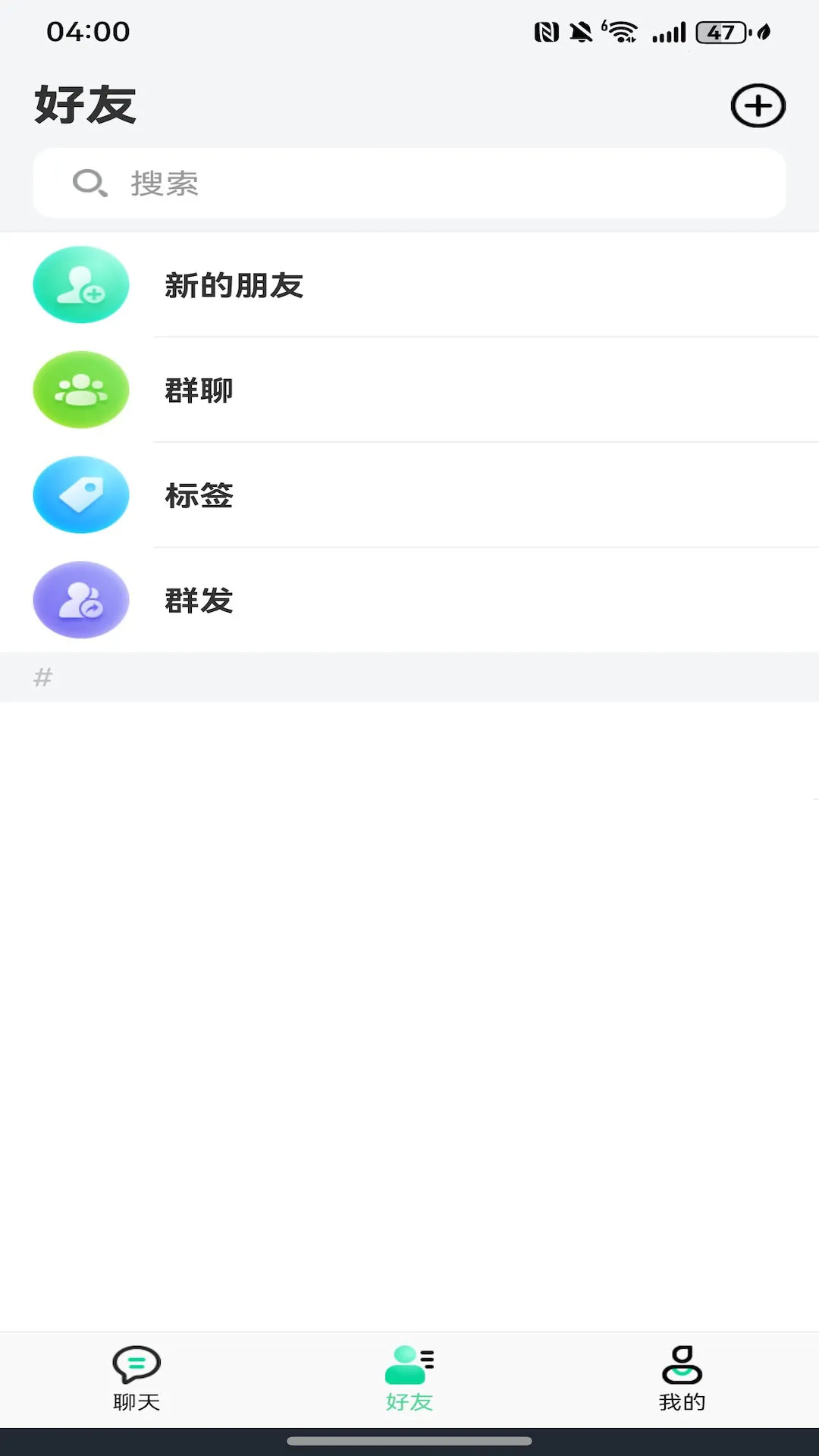819x1456 pixels.
Task: Open the purple 群发 broadcast icon
Action: pos(81,599)
